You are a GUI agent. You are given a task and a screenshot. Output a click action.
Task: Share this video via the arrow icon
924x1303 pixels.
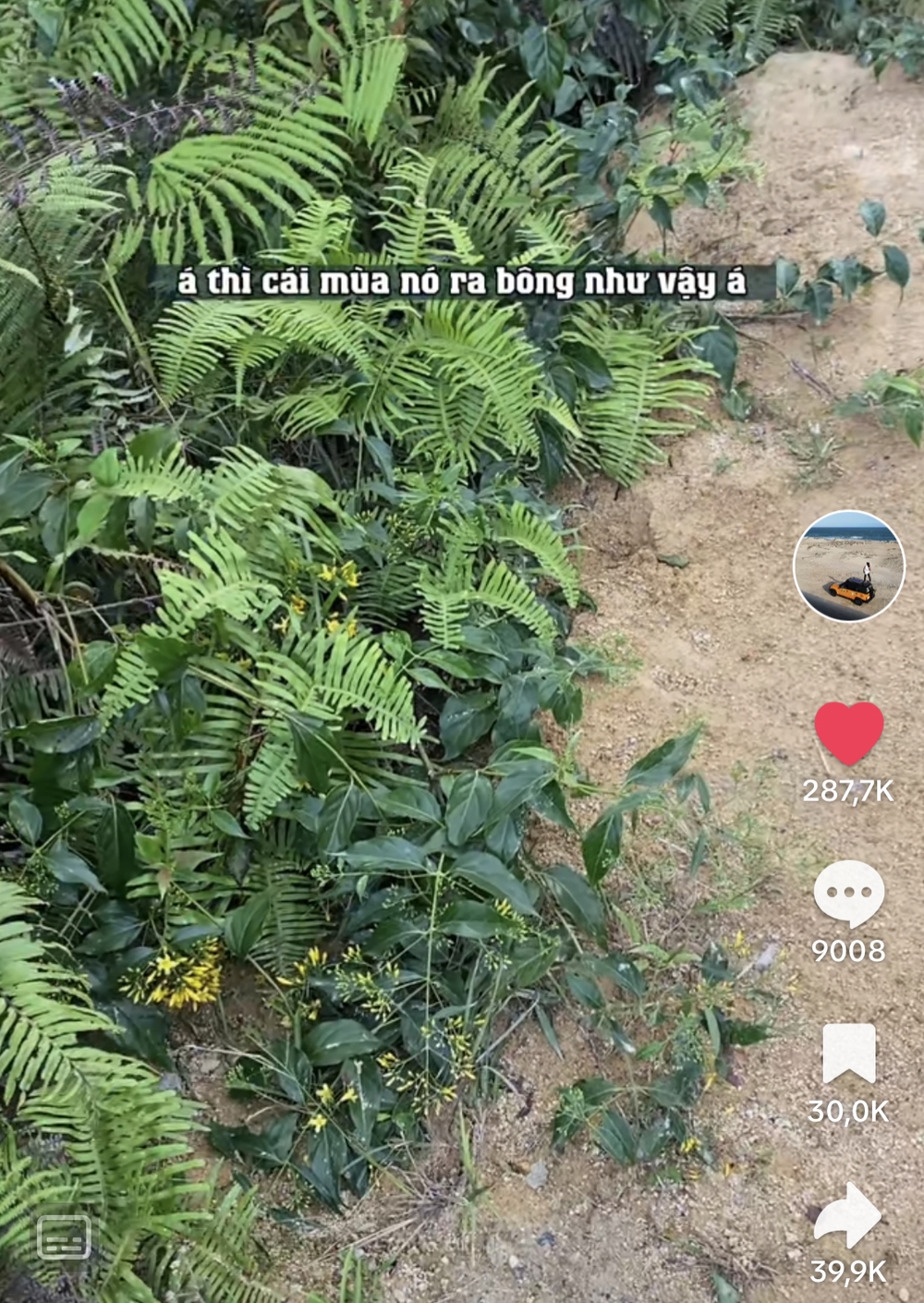coord(848,1215)
